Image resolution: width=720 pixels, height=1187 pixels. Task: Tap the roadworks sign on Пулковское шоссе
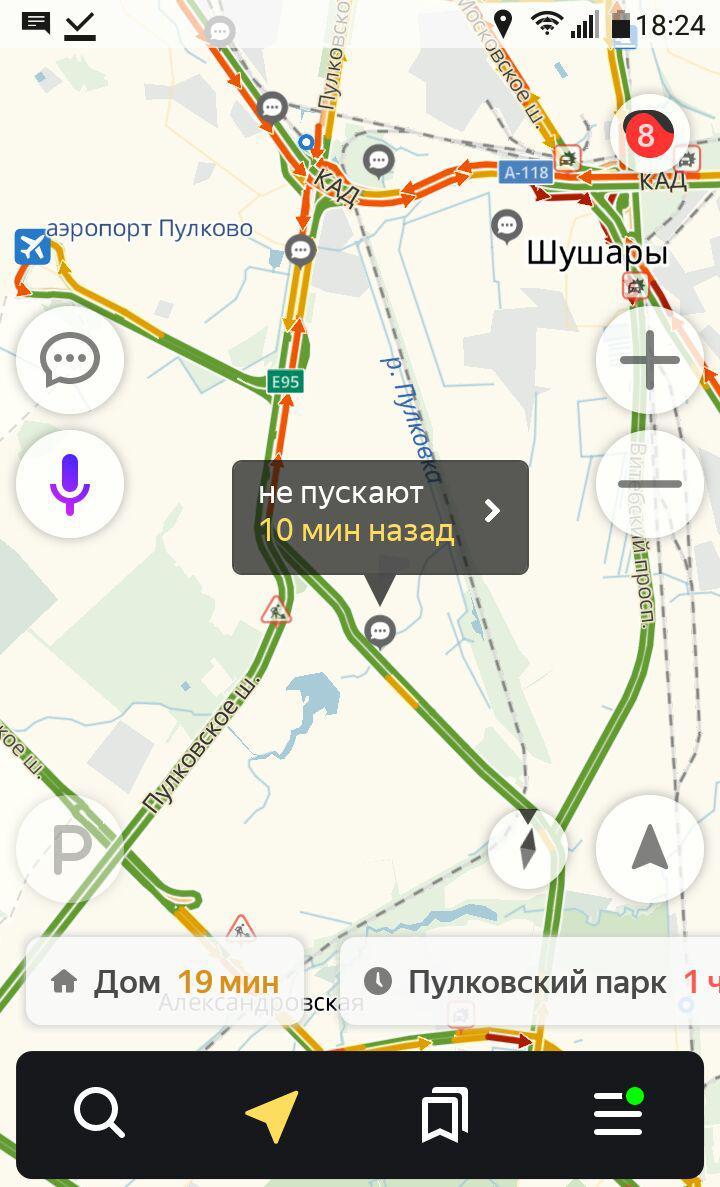[x=276, y=609]
